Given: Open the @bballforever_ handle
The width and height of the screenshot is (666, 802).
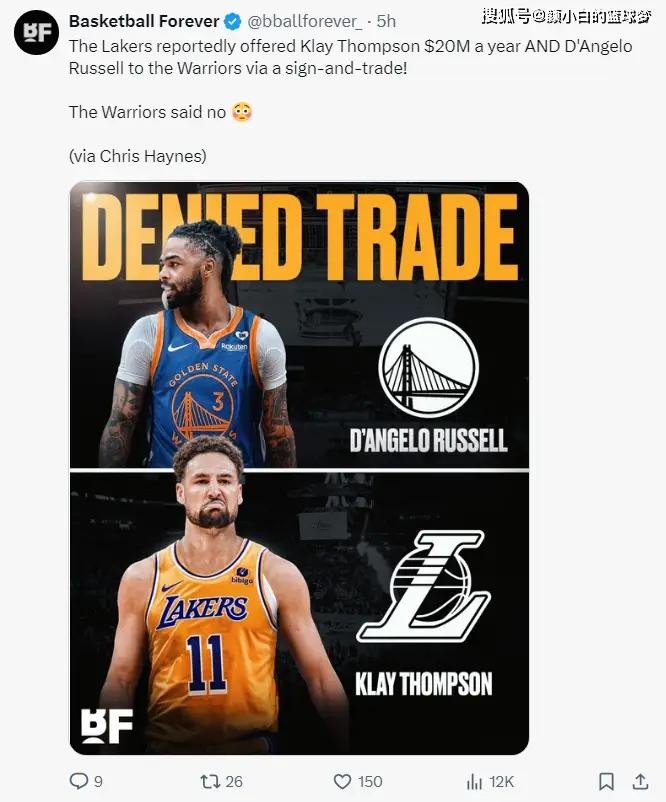Looking at the screenshot, I should click(x=305, y=21).
